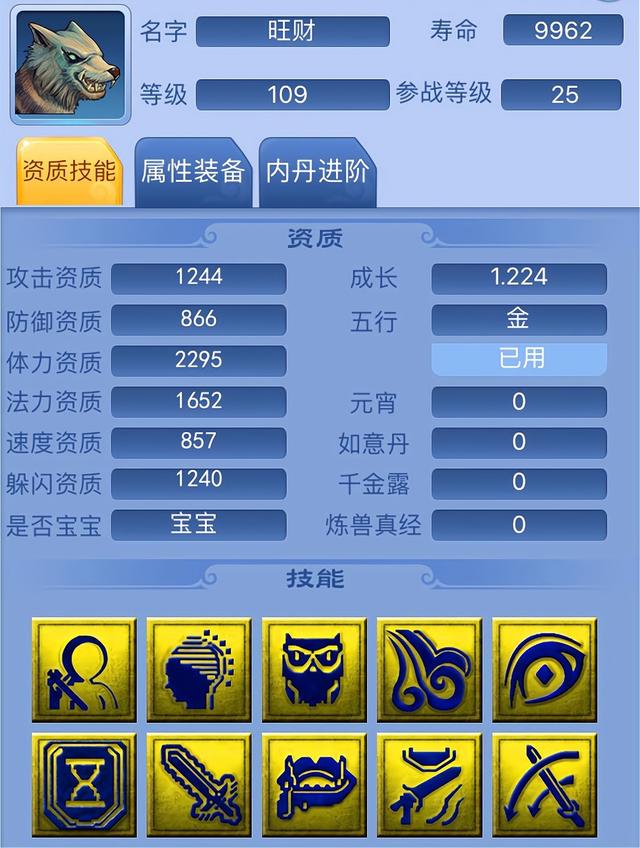The width and height of the screenshot is (640, 848).
Task: Open the 内丹进阶 tab
Action: point(317,171)
